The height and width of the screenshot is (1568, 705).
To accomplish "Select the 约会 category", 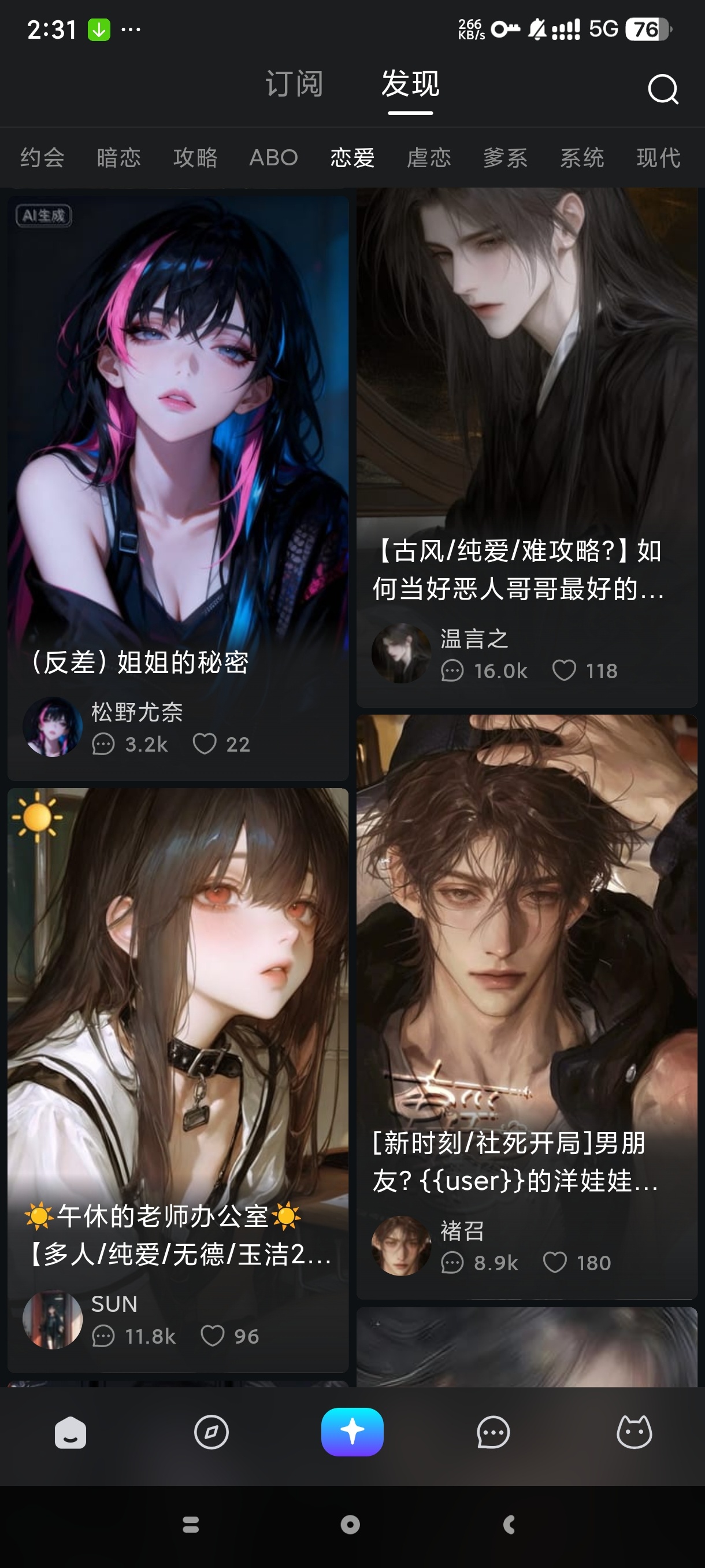I will [43, 158].
